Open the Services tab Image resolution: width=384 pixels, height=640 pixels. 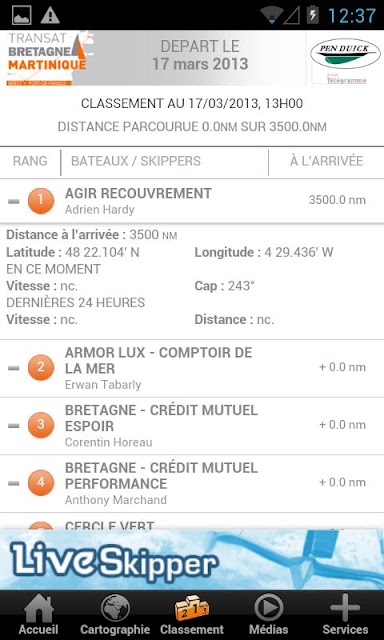(x=345, y=615)
